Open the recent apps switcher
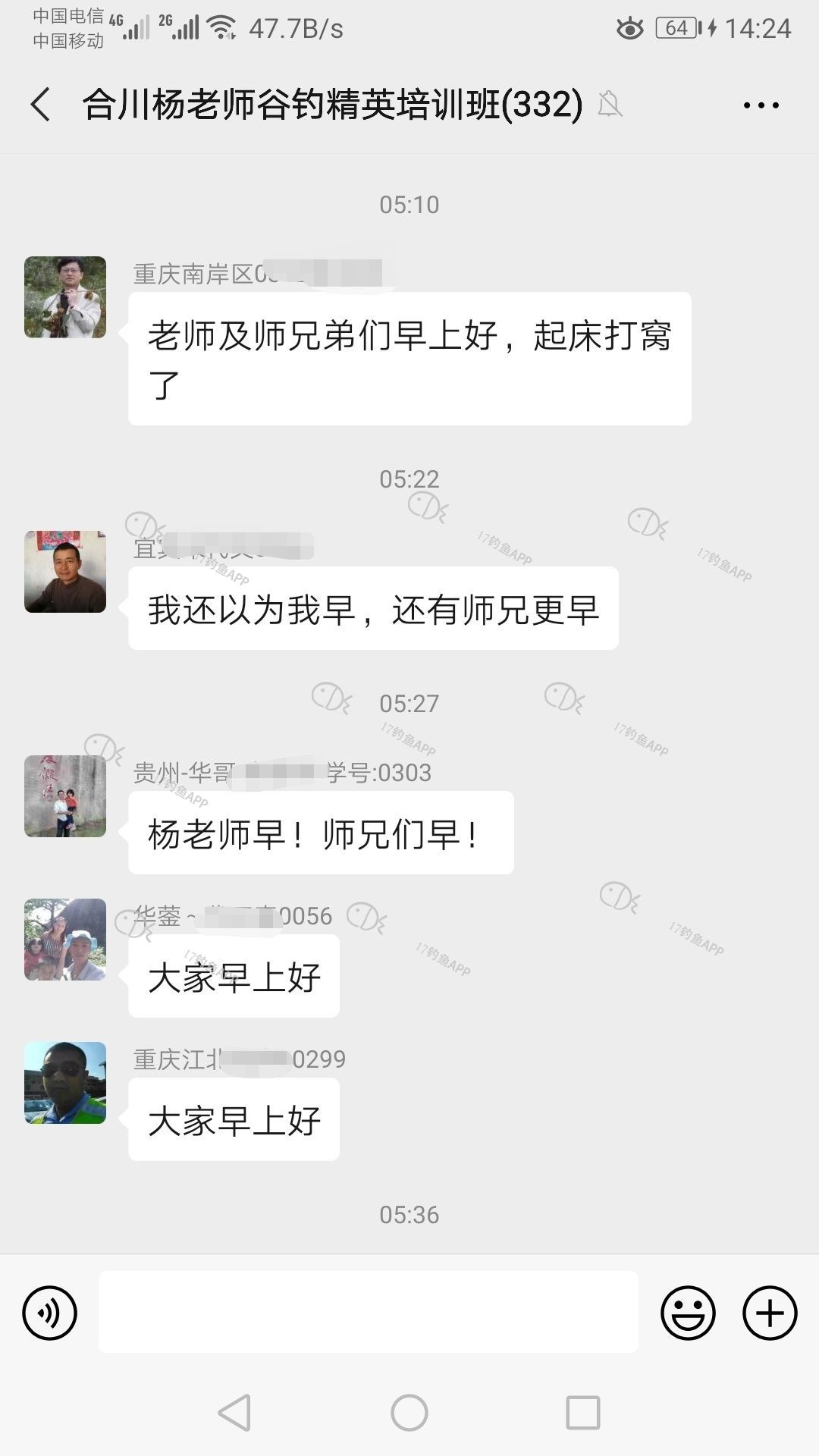Viewport: 819px width, 1456px height. click(x=583, y=1413)
